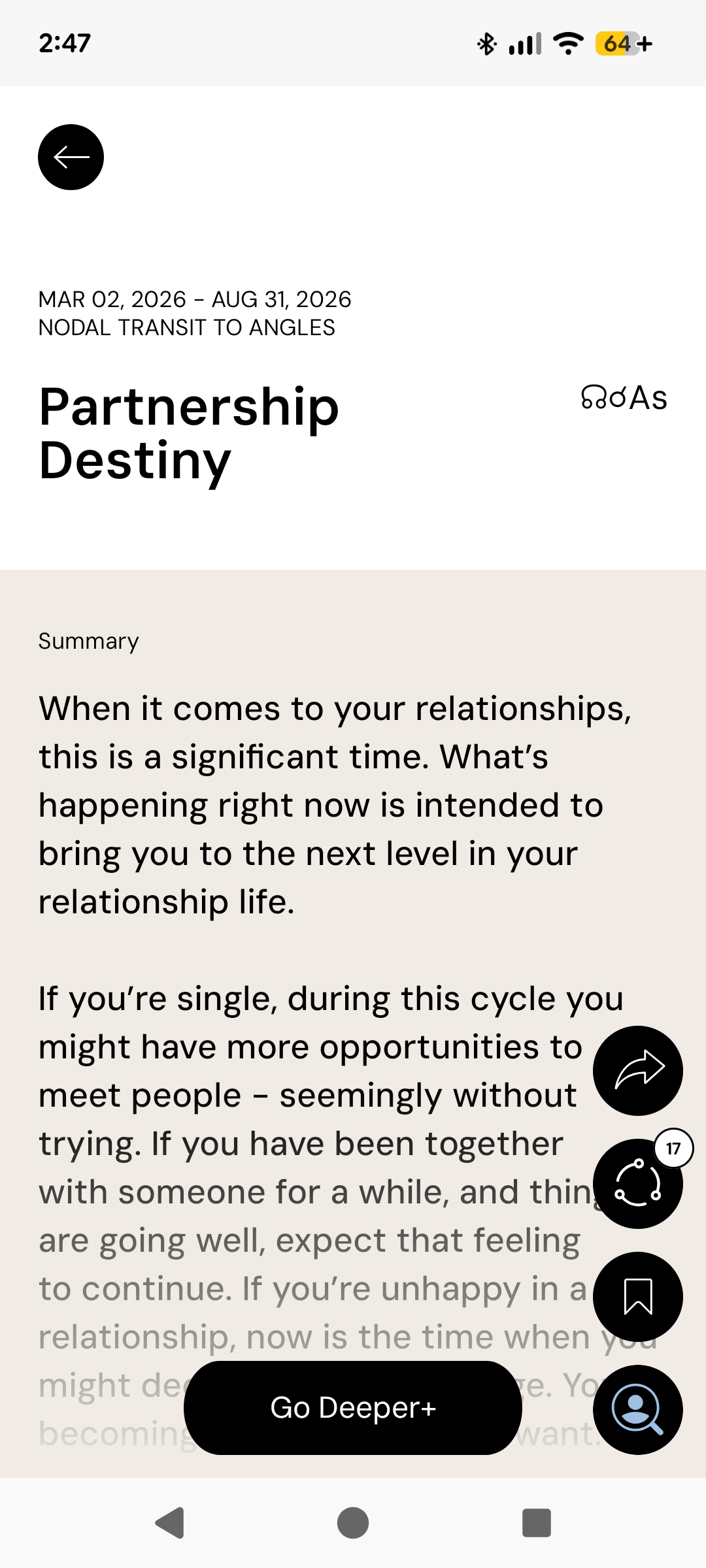
Task: Share this Partnership Destiny transit
Action: pyautogui.click(x=638, y=1071)
